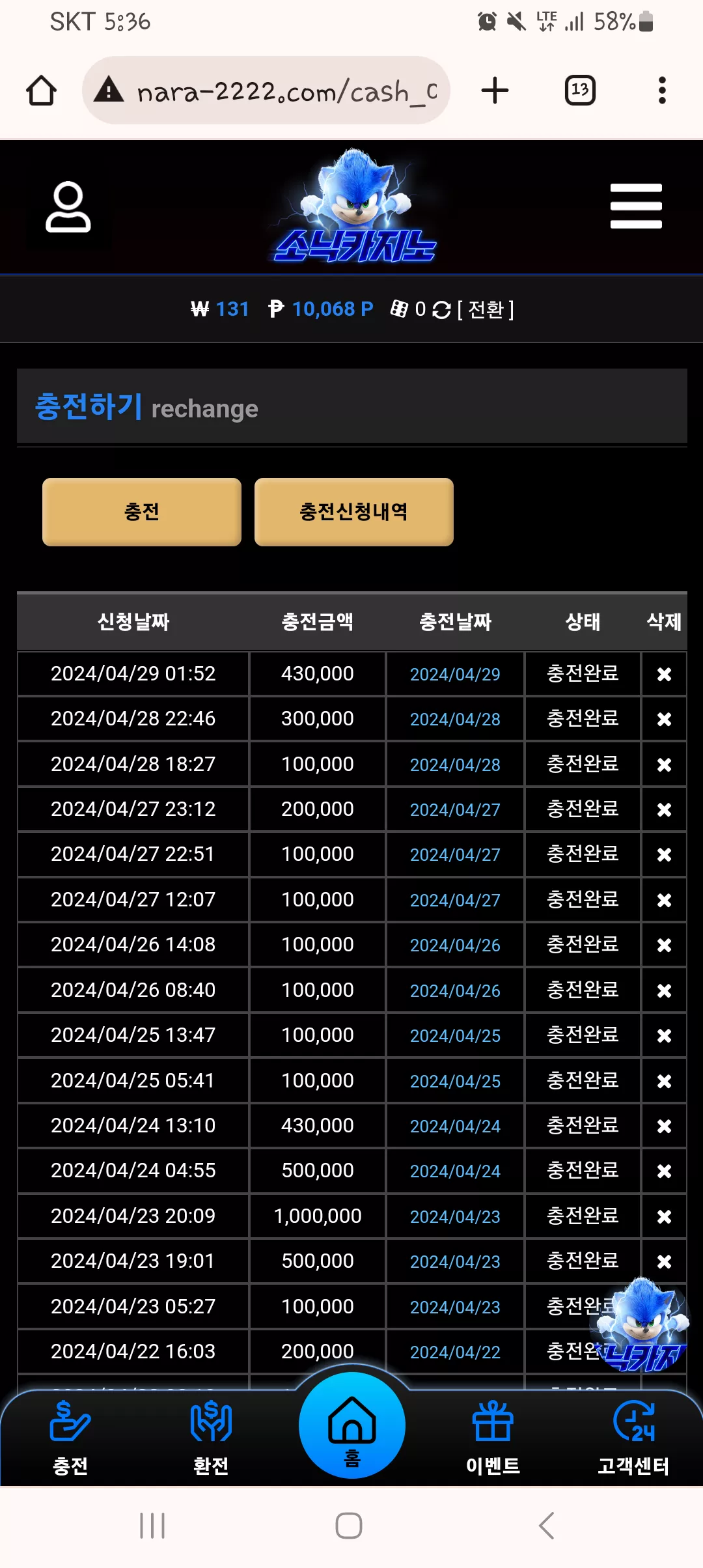Image resolution: width=703 pixels, height=1568 pixels.
Task: Remove the 2024/04/27 23:12 entry
Action: point(664,809)
